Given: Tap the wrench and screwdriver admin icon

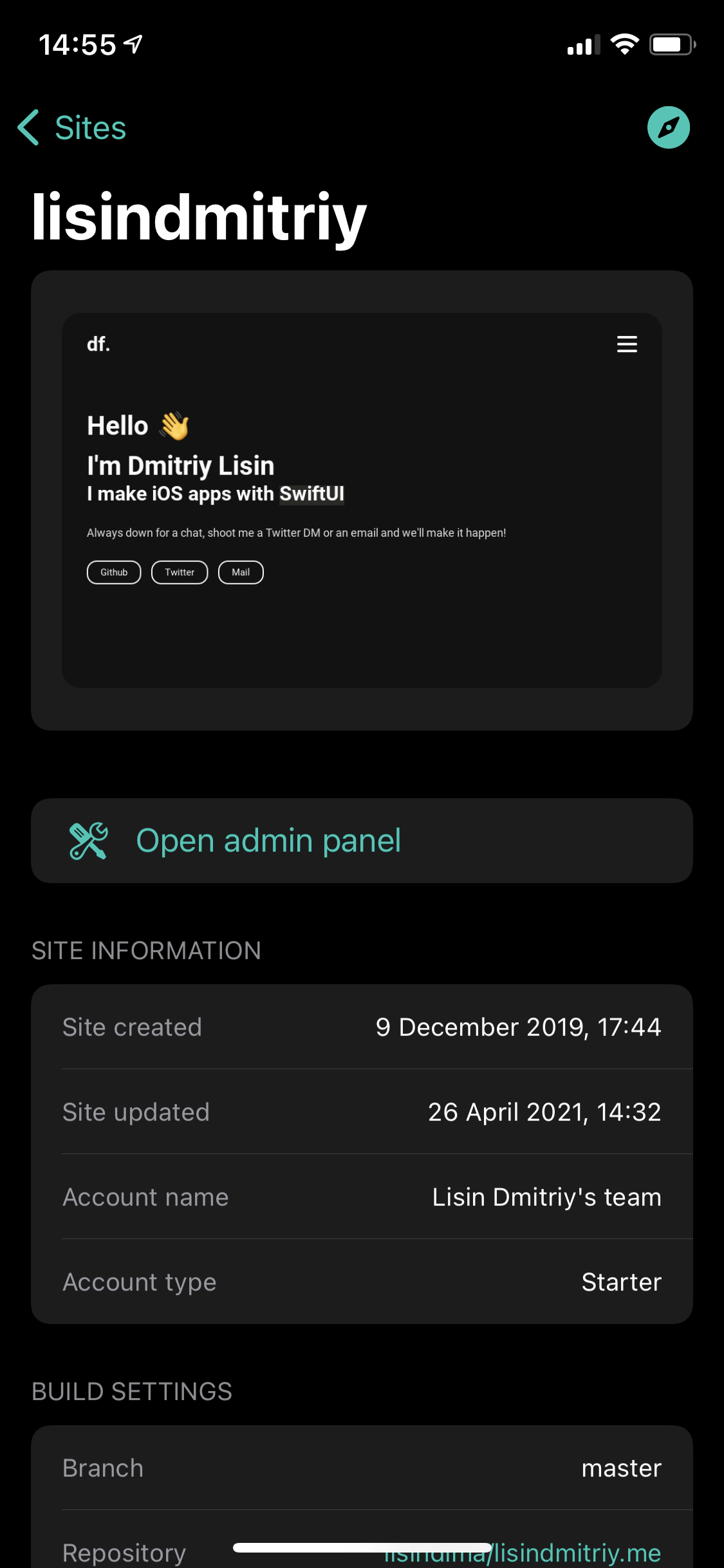Looking at the screenshot, I should (x=88, y=840).
